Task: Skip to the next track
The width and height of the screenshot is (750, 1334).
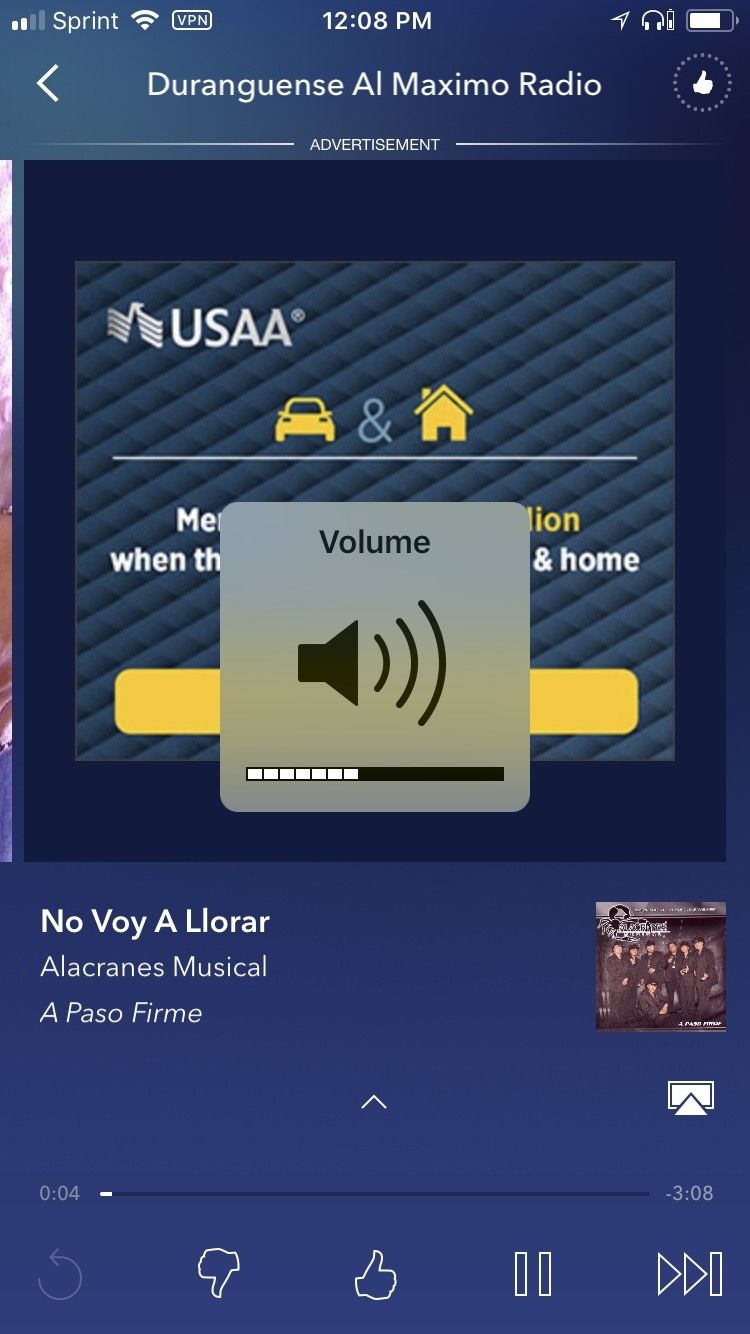Action: click(x=689, y=1274)
